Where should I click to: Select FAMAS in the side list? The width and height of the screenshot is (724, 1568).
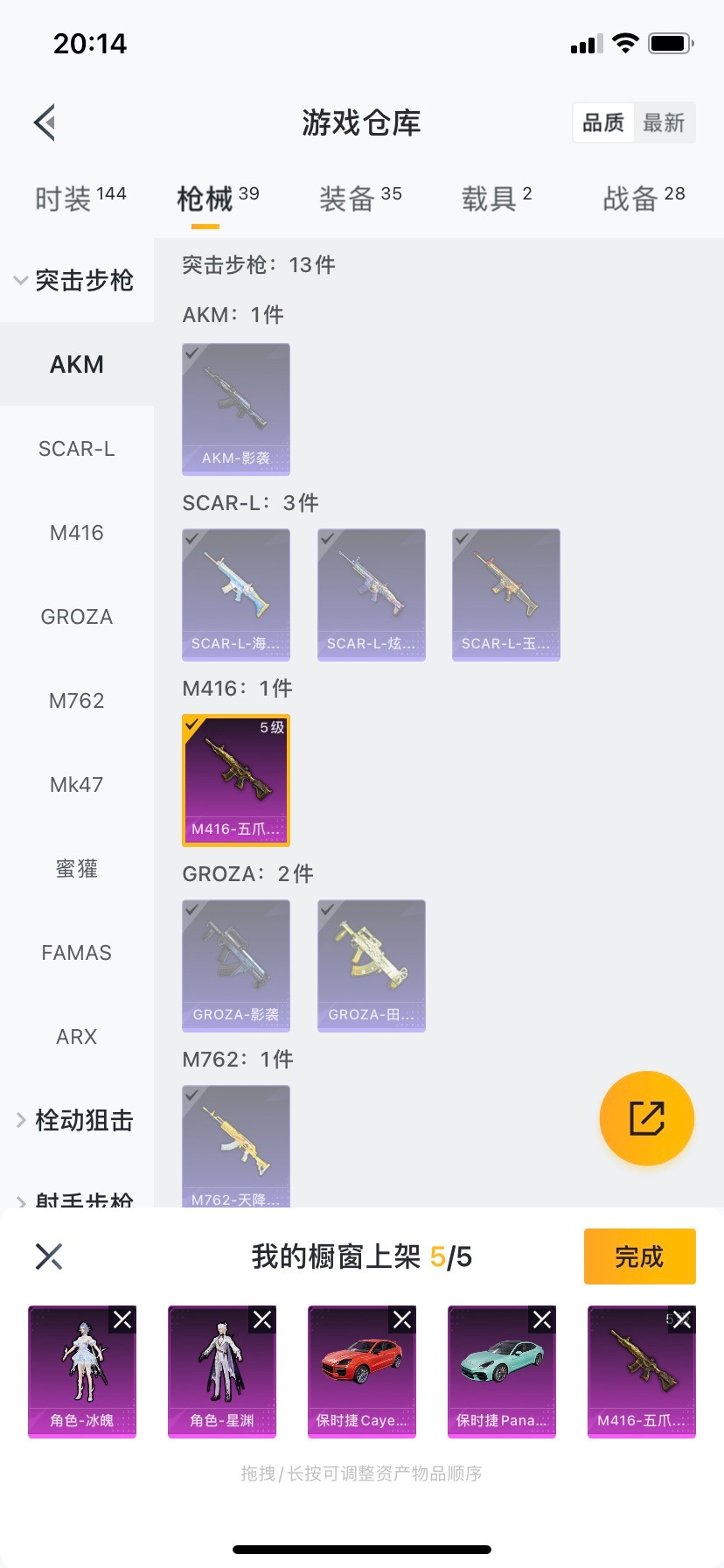pos(77,953)
